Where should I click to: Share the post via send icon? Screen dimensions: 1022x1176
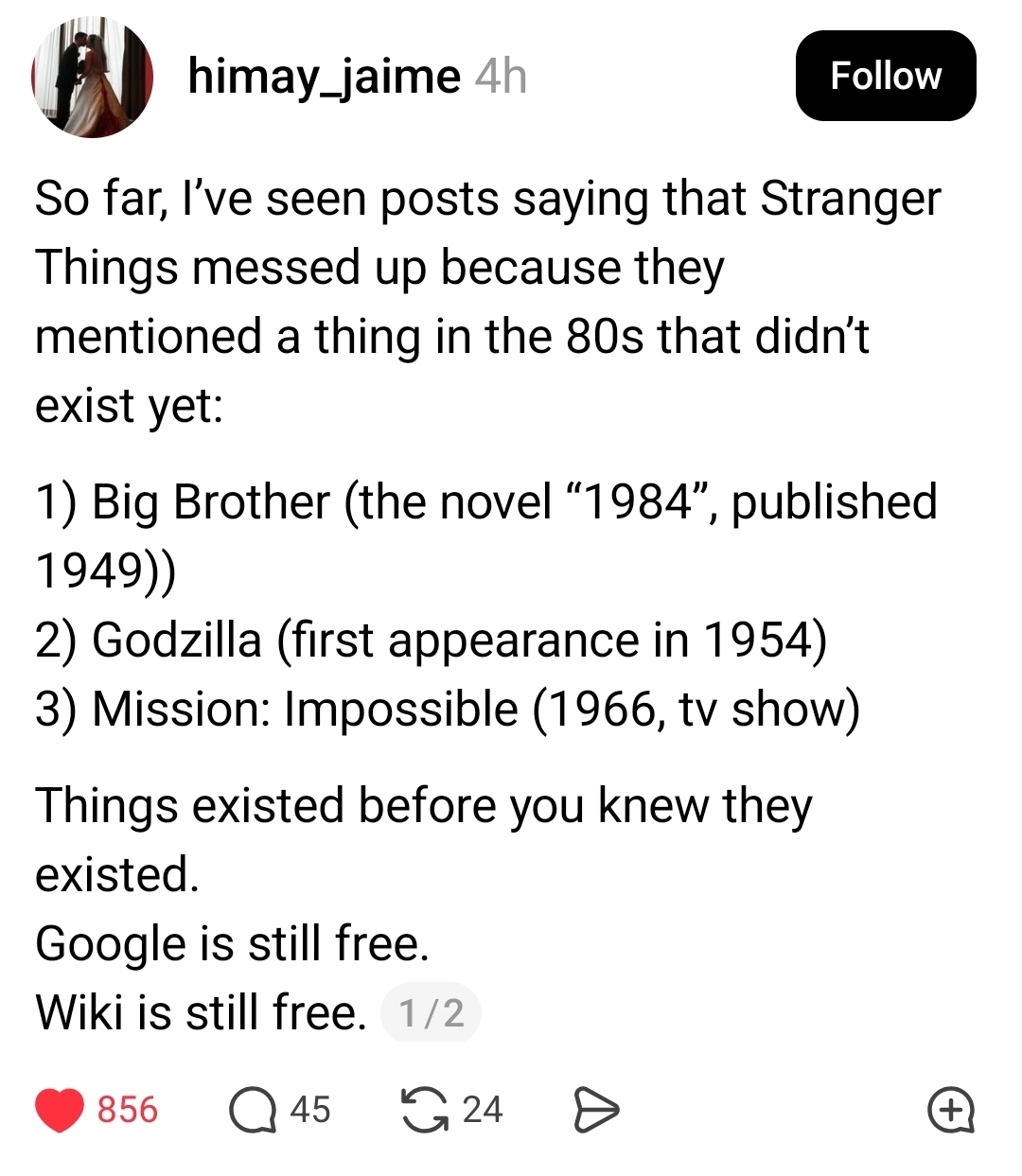(596, 1110)
